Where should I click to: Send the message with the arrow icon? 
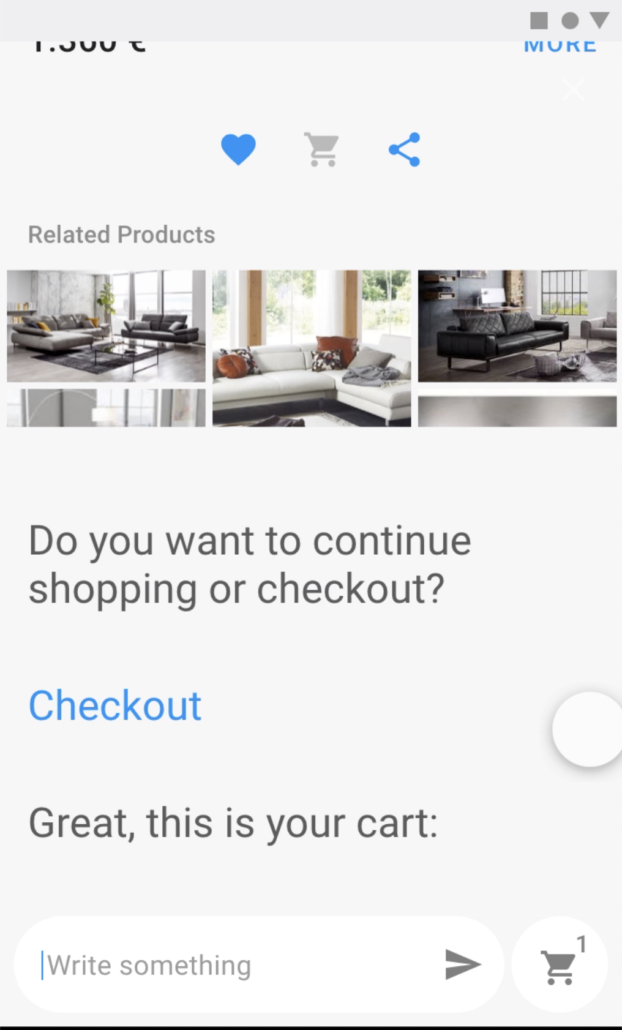tap(463, 964)
